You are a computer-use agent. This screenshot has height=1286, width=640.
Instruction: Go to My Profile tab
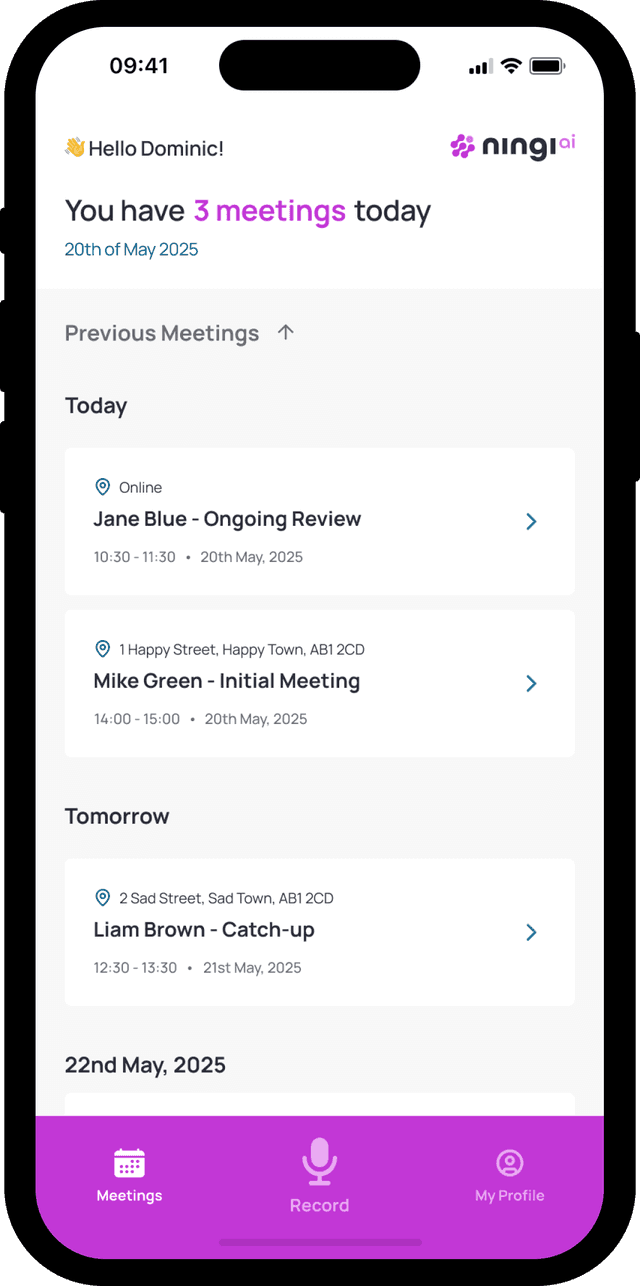[x=509, y=1176]
